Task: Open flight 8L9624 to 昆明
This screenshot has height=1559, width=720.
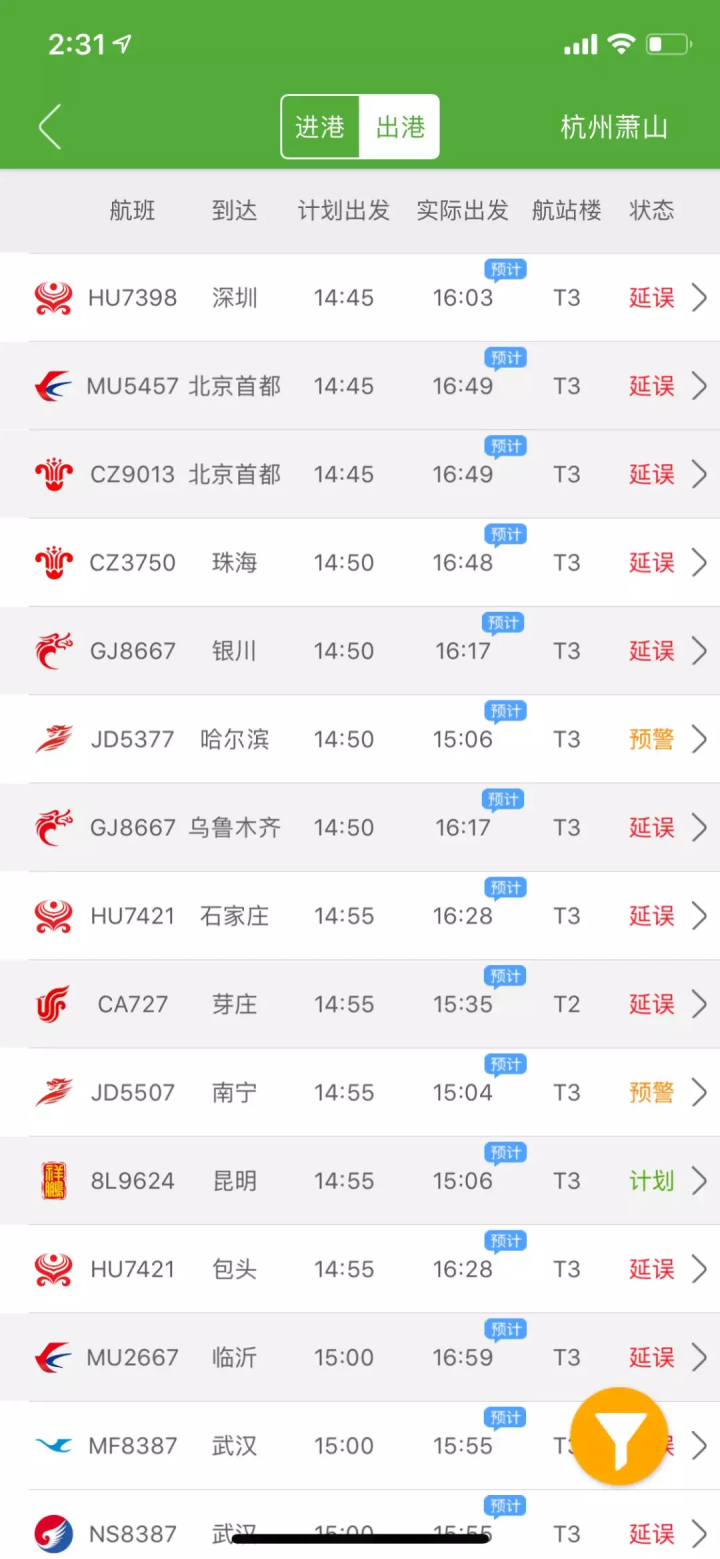Action: click(x=360, y=1180)
